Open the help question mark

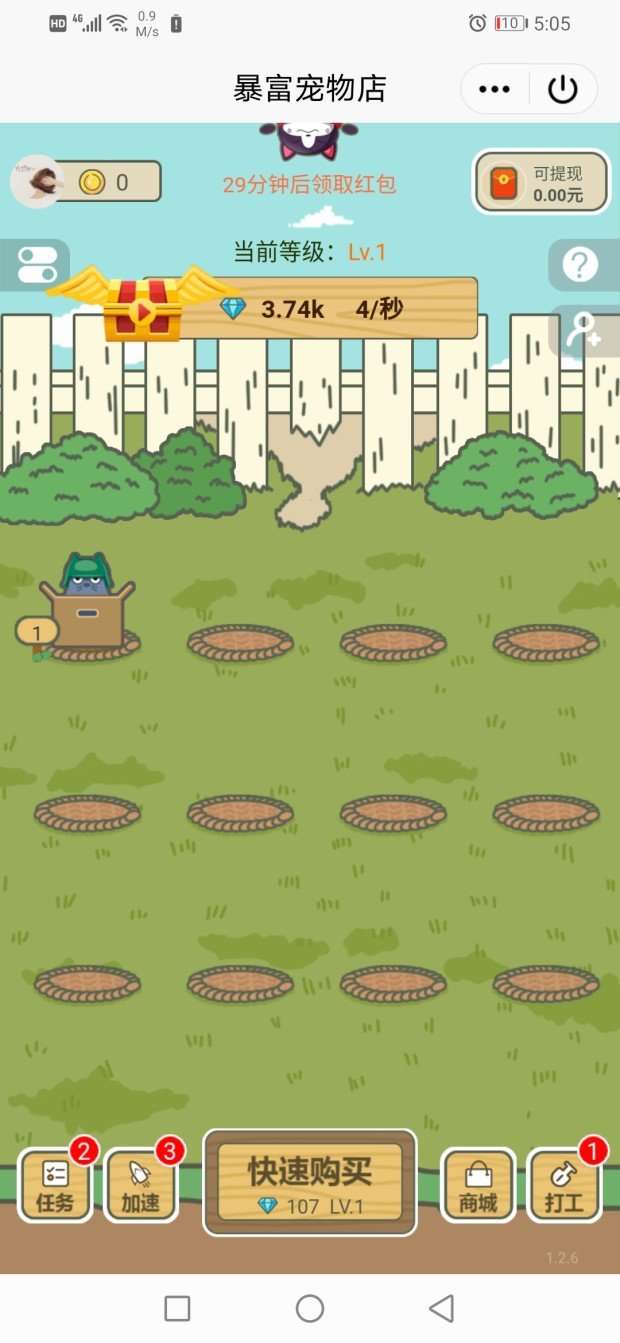point(581,265)
